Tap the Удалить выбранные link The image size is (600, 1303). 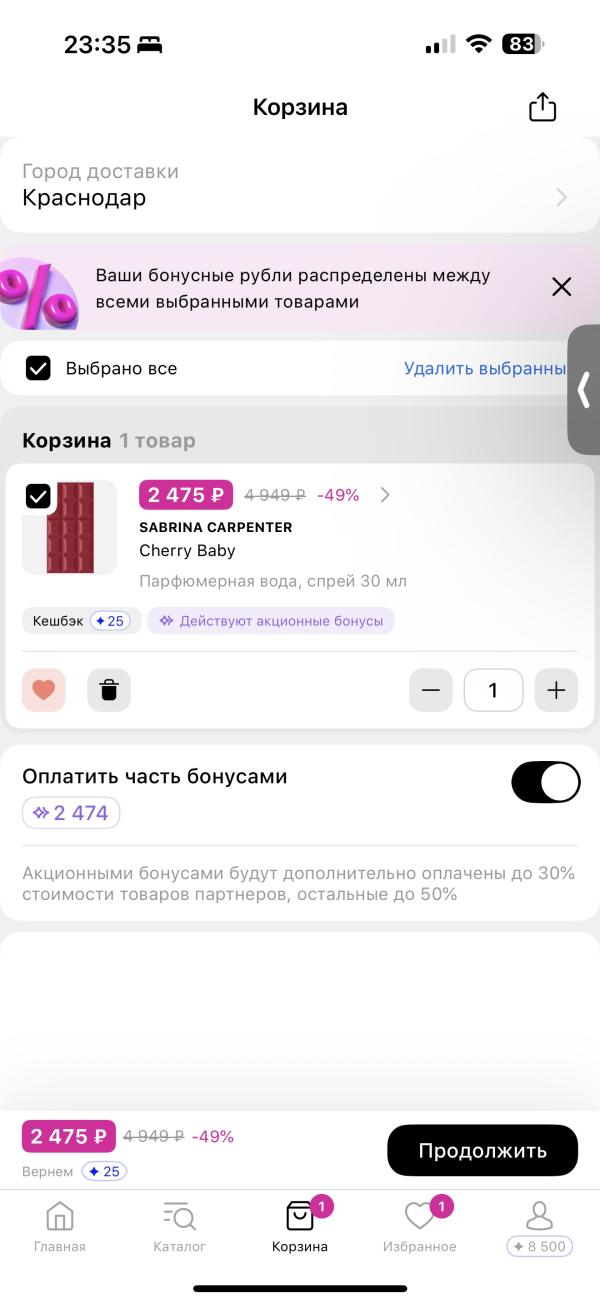pyautogui.click(x=484, y=369)
